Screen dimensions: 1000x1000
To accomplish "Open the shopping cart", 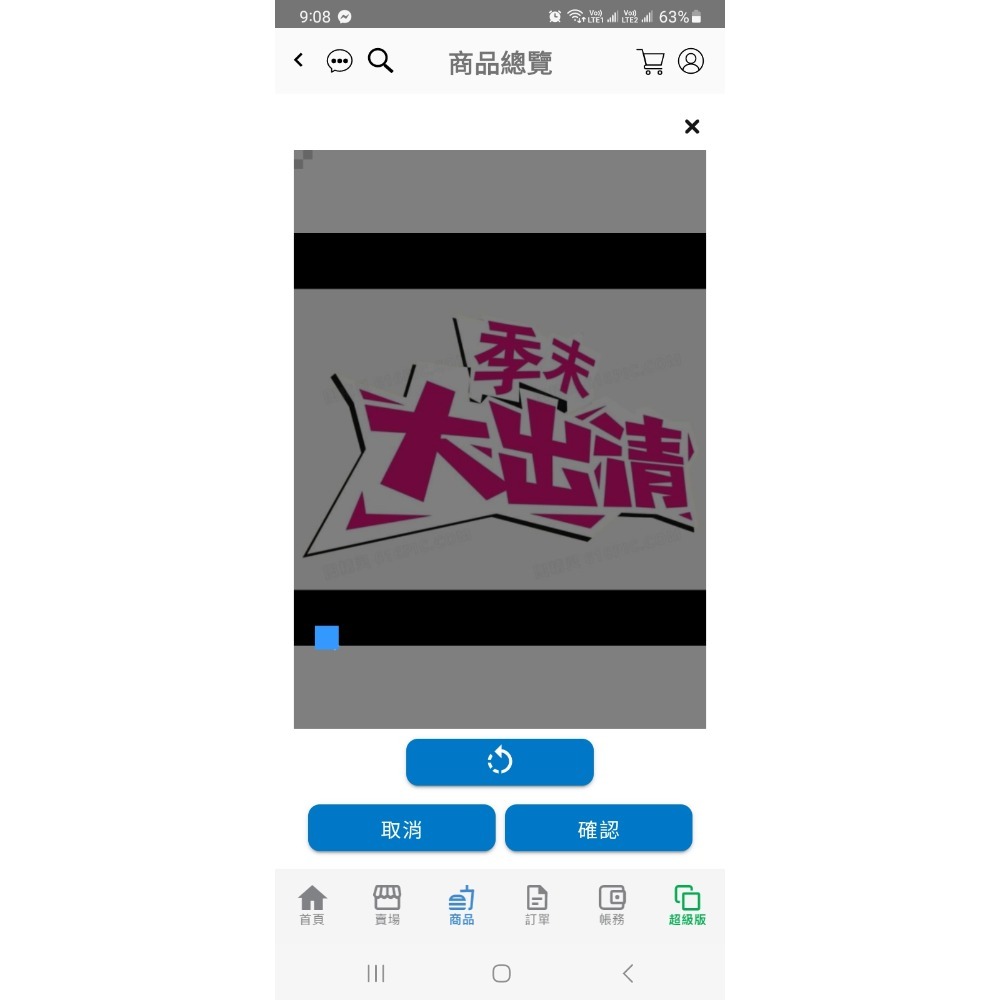I will point(651,62).
